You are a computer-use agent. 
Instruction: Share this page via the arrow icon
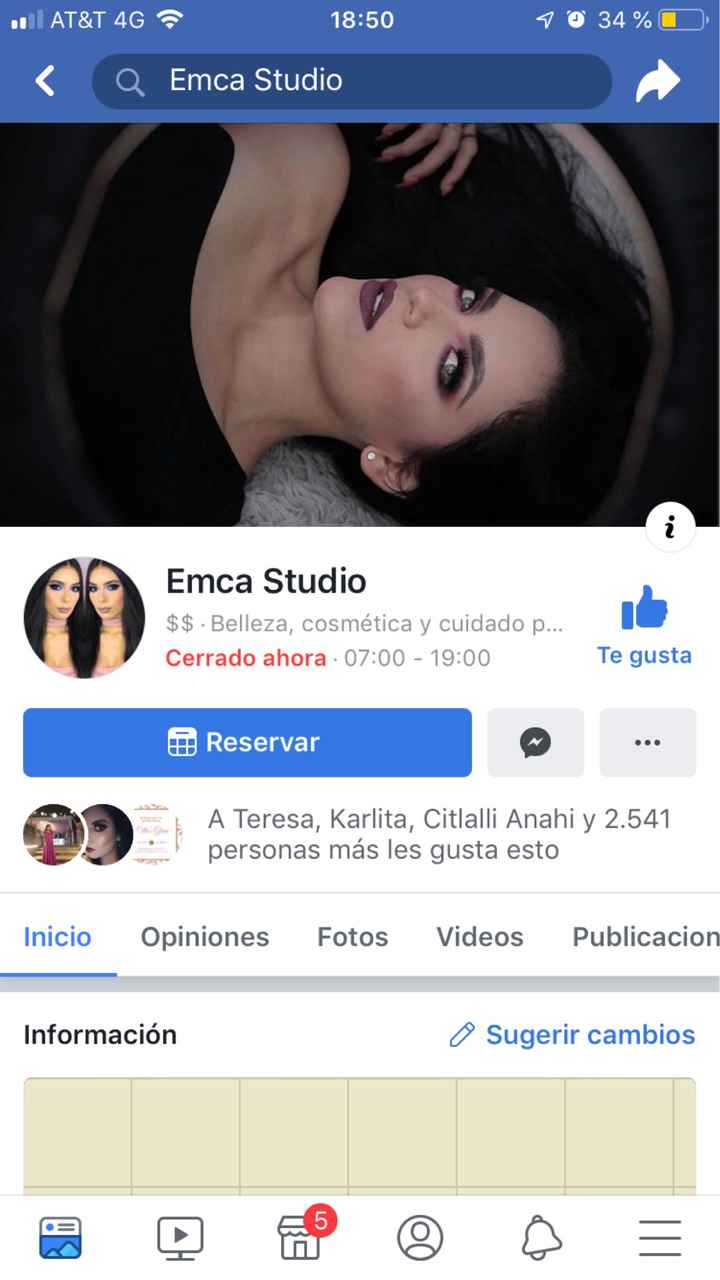657,82
